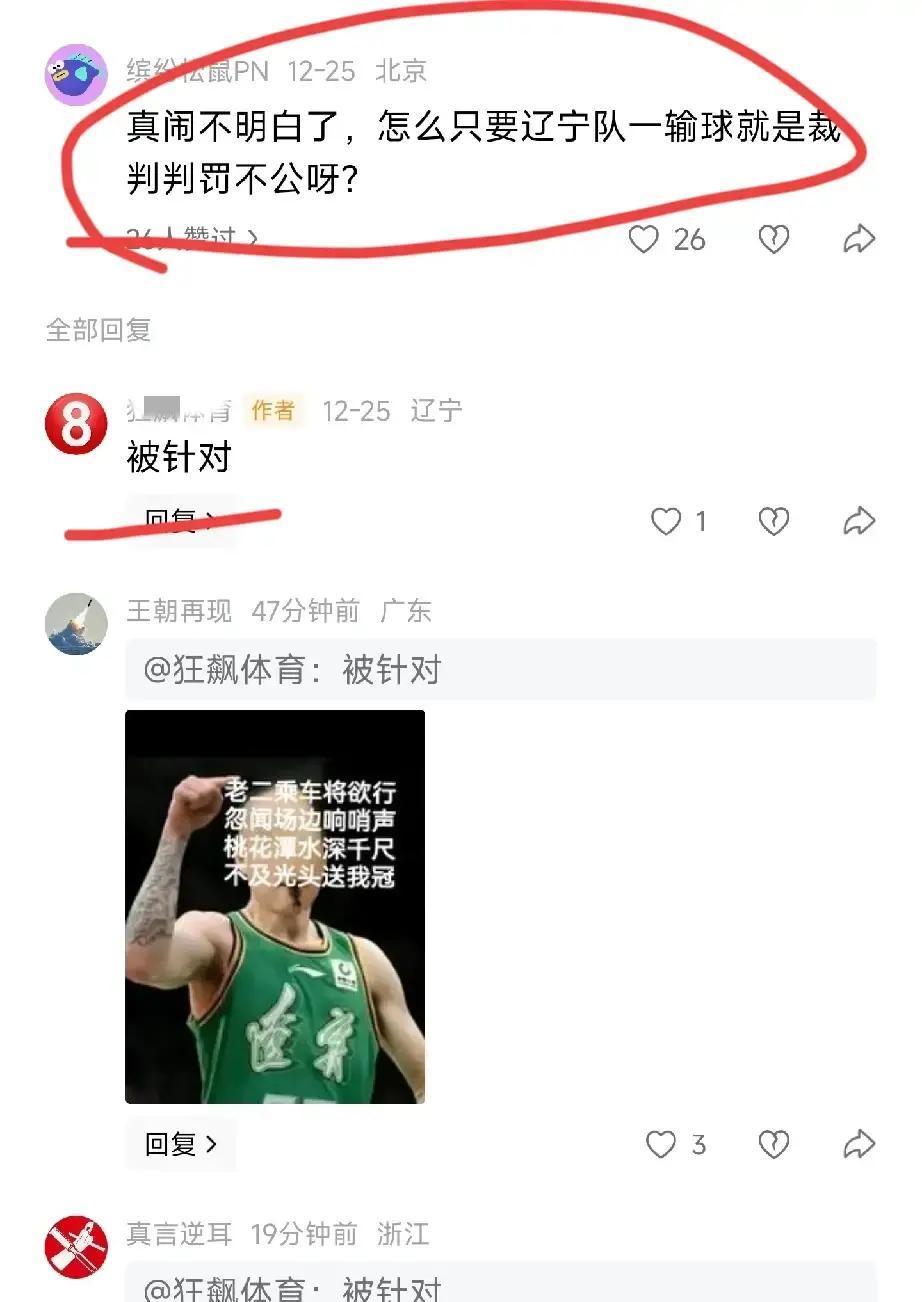Image resolution: width=922 pixels, height=1302 pixels.
Task: Like 狂飙体育's reply '被针对'
Action: pyautogui.click(x=666, y=521)
